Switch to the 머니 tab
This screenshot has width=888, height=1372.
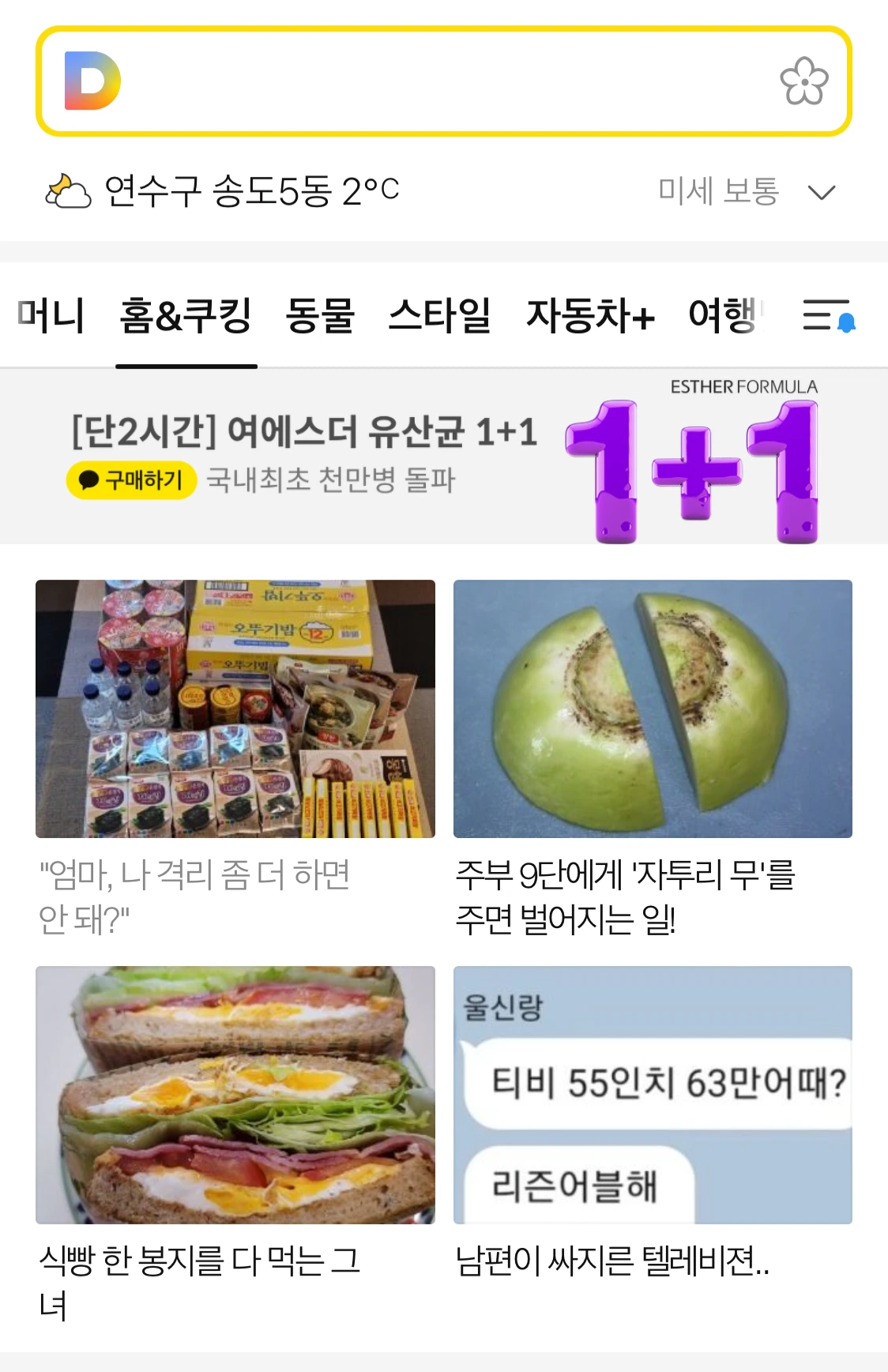pyautogui.click(x=49, y=316)
